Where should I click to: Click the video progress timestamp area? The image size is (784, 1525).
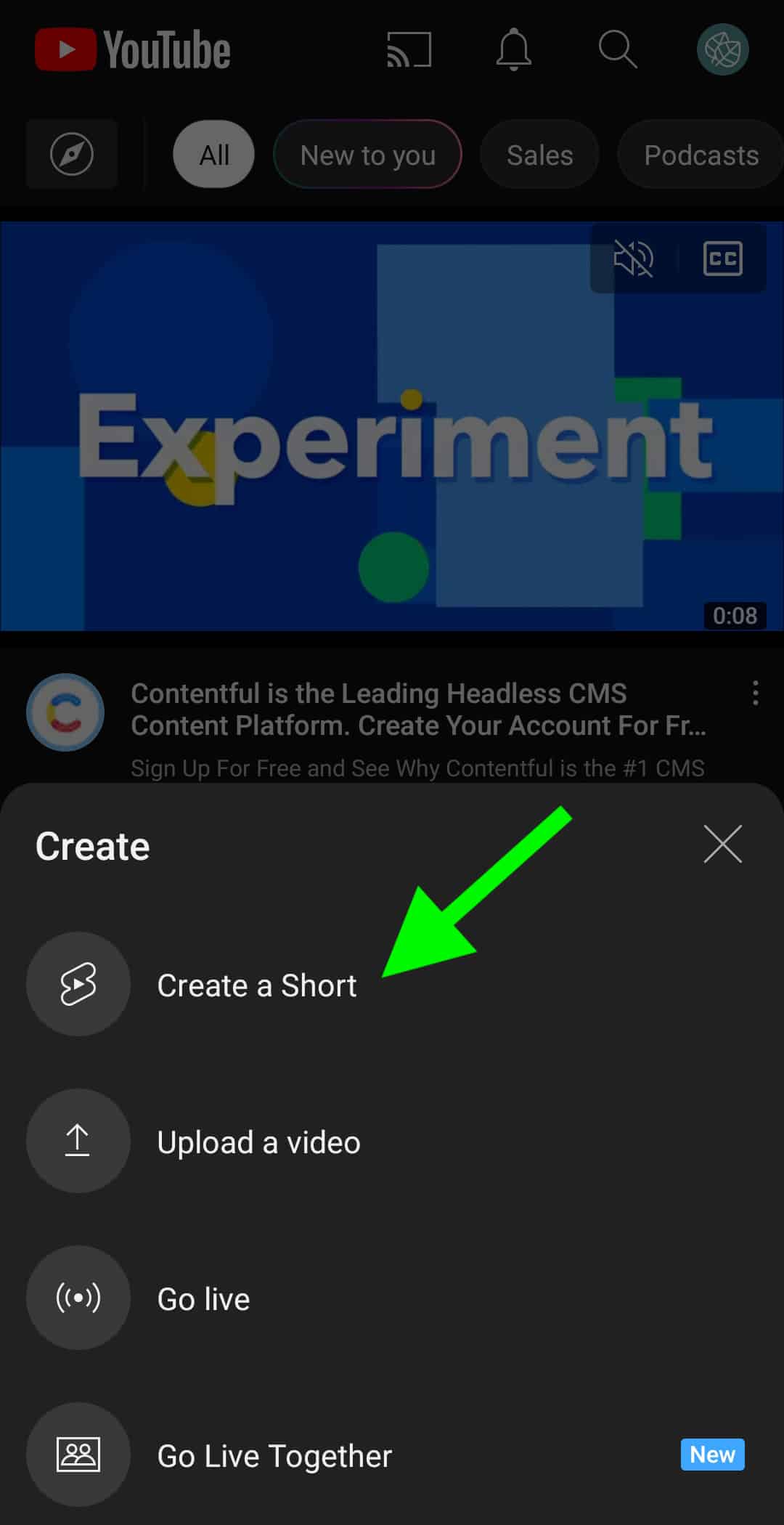pyautogui.click(x=735, y=615)
